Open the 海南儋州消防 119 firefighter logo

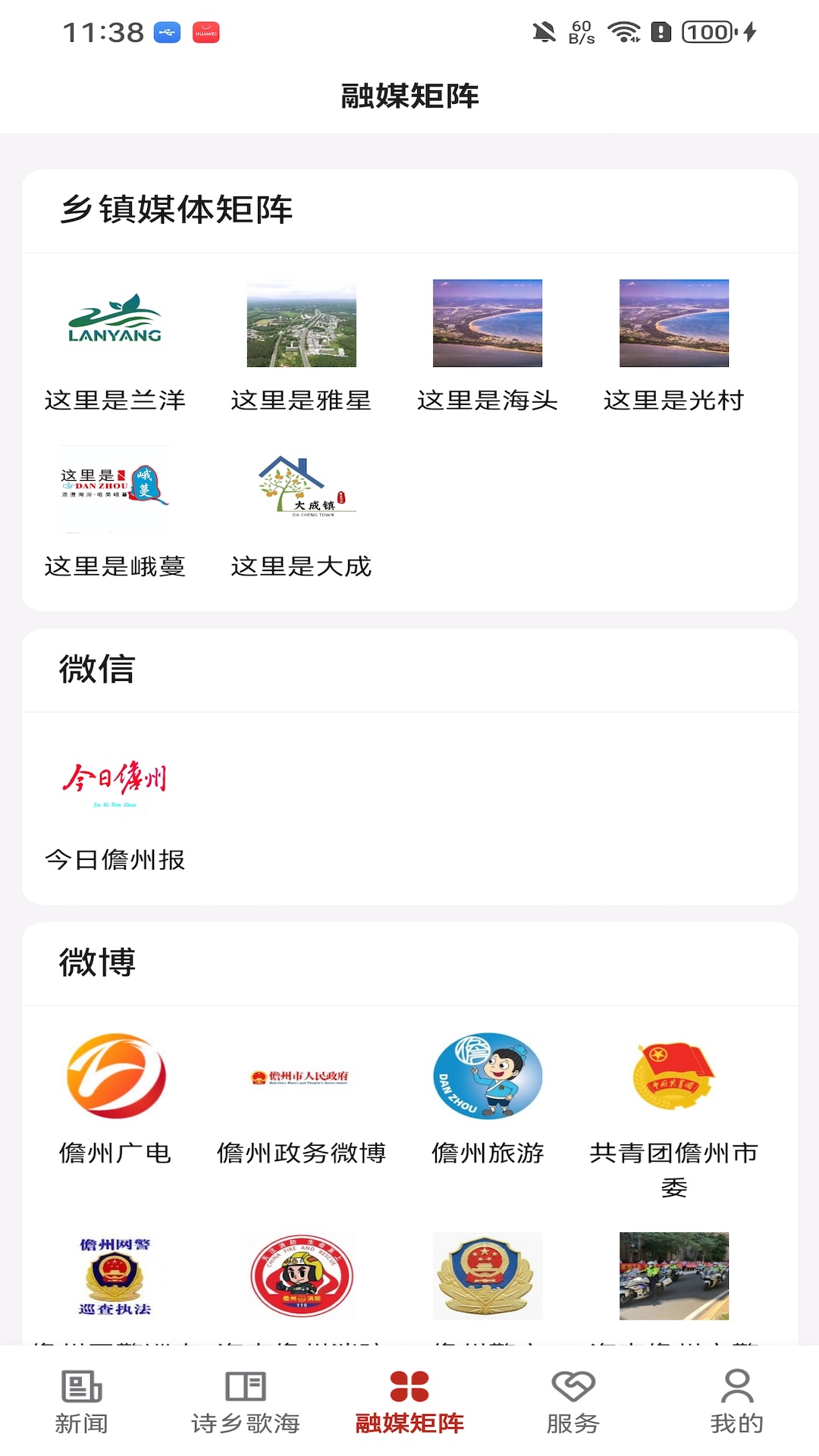[301, 1276]
